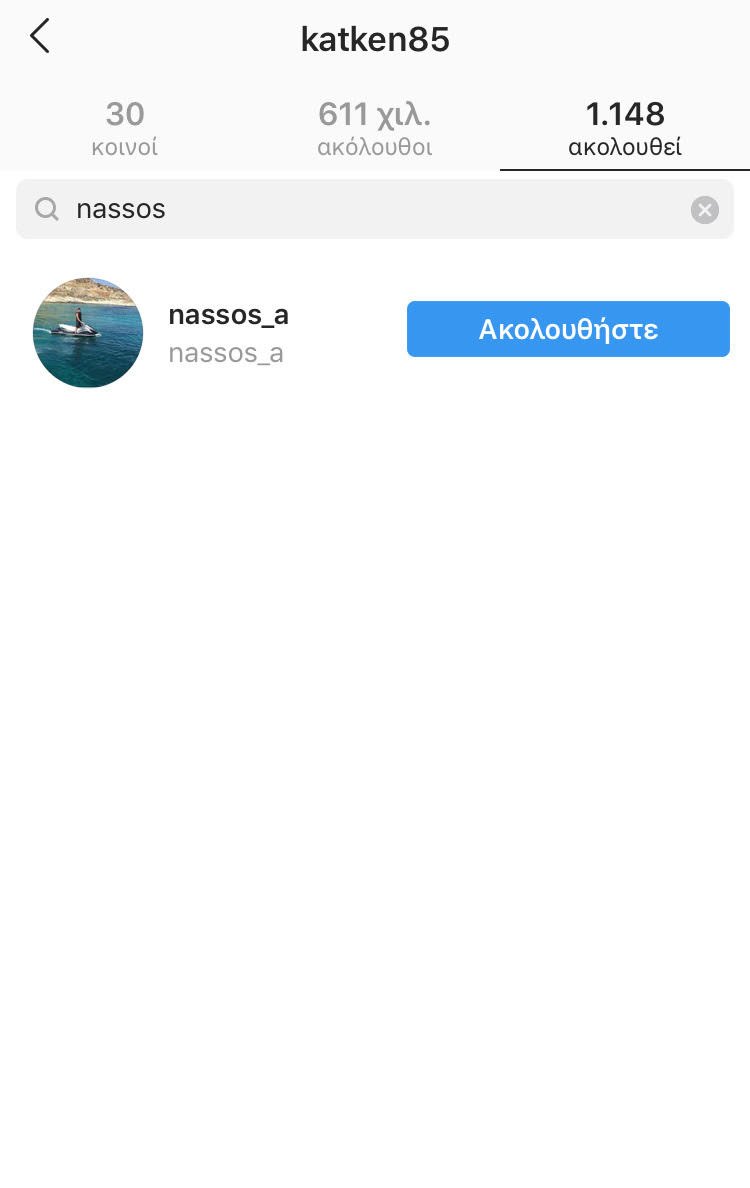Image resolution: width=750 pixels, height=1188 pixels.
Task: Select the 1.148 ακολουθεί tab
Action: point(625,129)
